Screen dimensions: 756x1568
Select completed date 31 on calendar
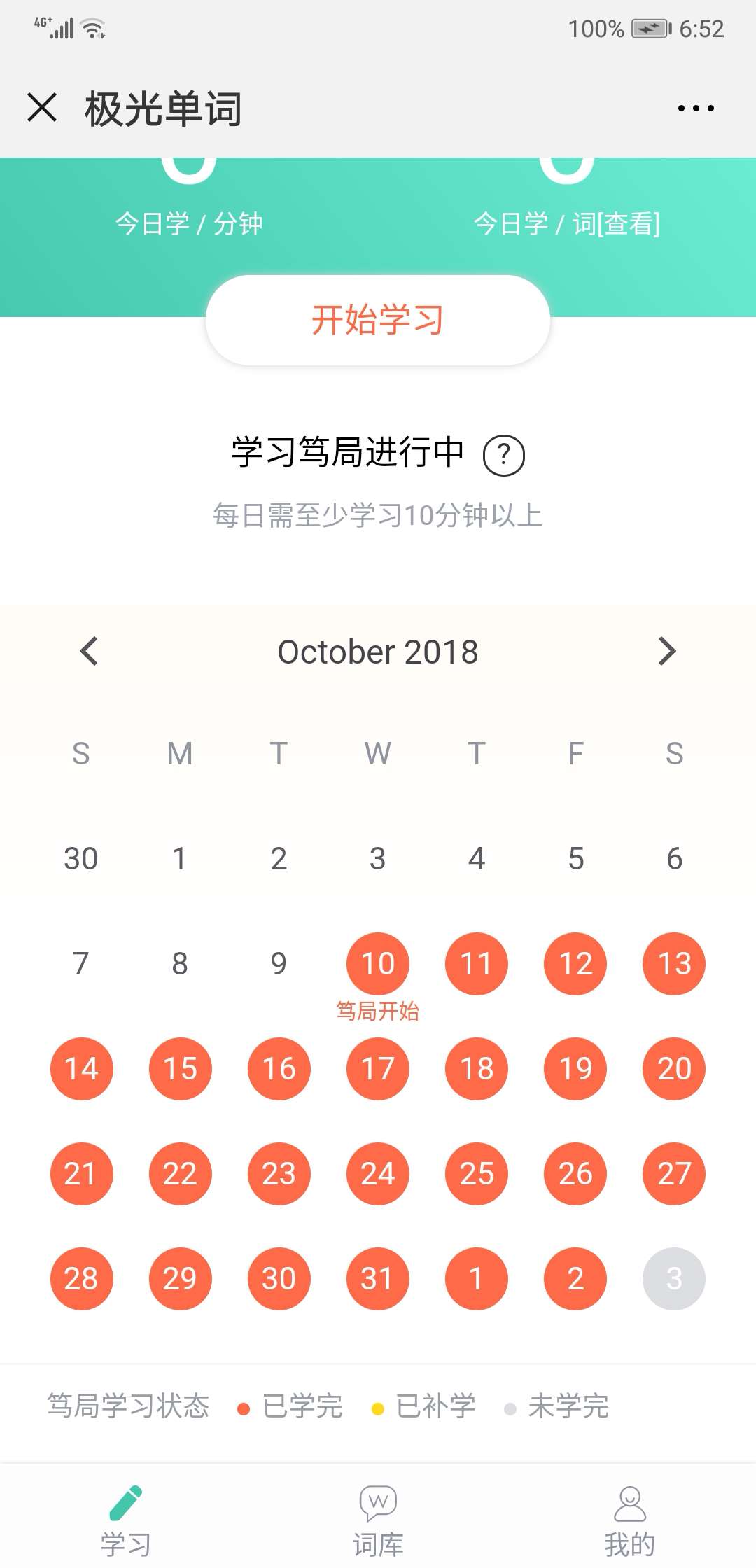tap(377, 1279)
